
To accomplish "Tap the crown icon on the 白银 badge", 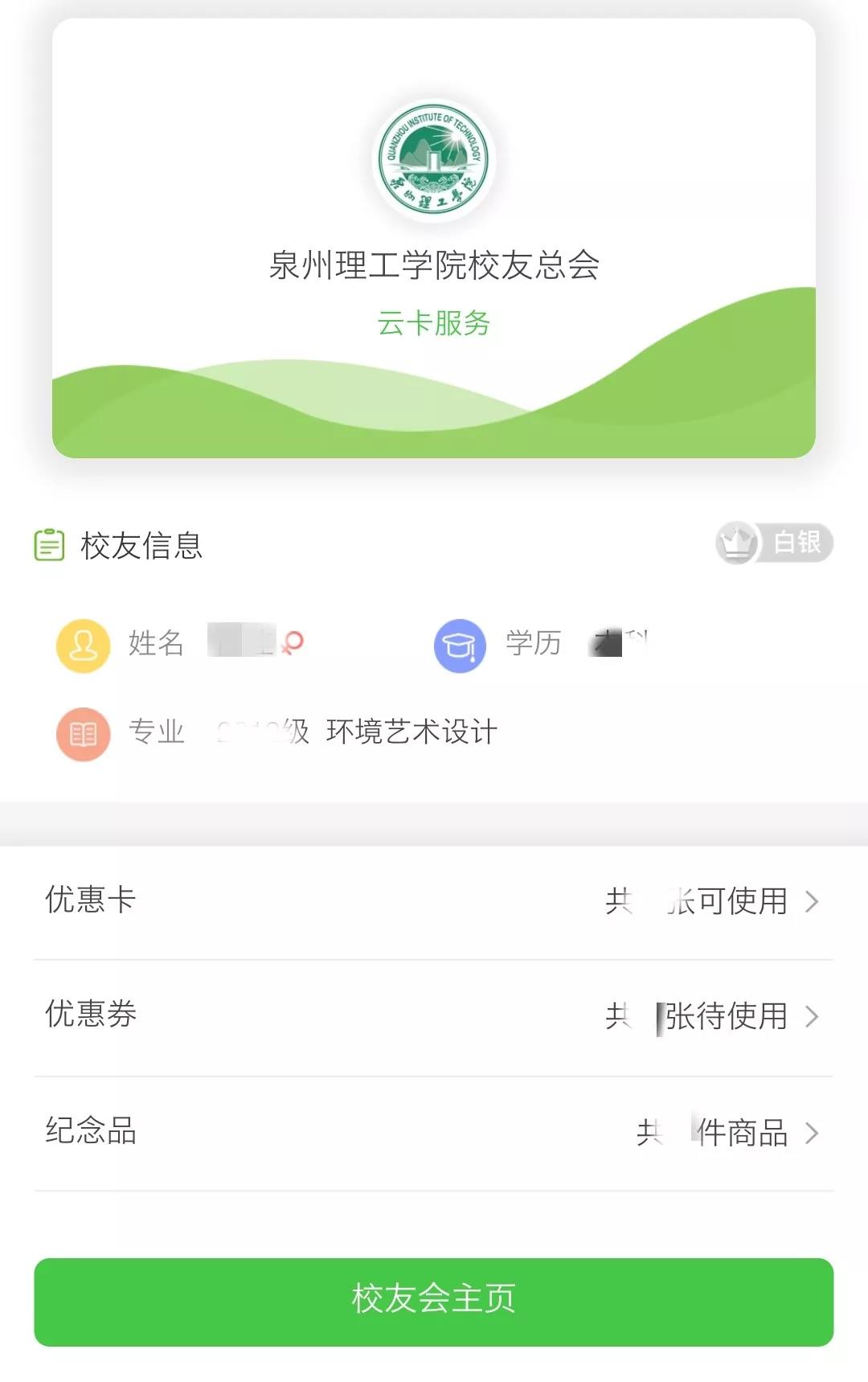I will coord(740,543).
